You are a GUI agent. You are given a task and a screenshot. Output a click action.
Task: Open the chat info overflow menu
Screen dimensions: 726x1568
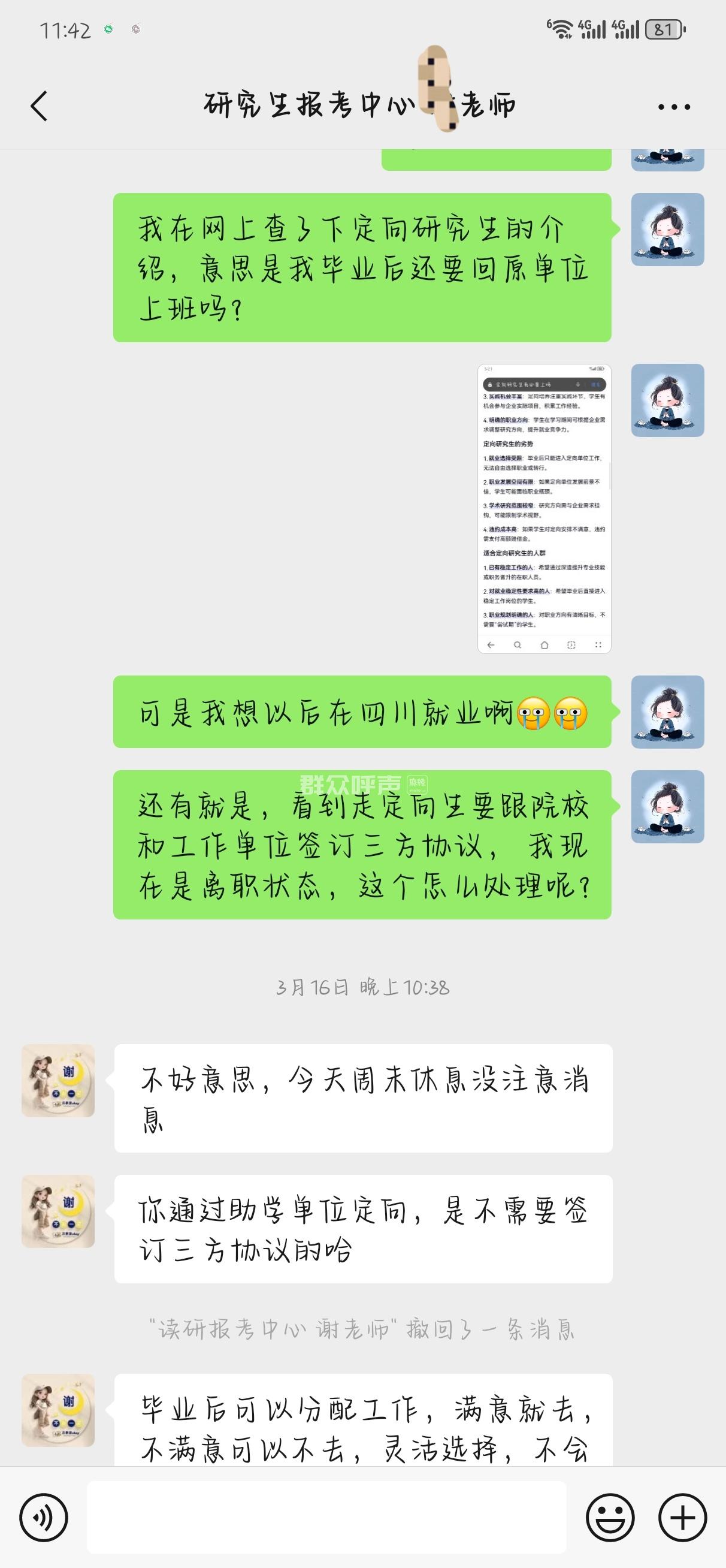674,107
